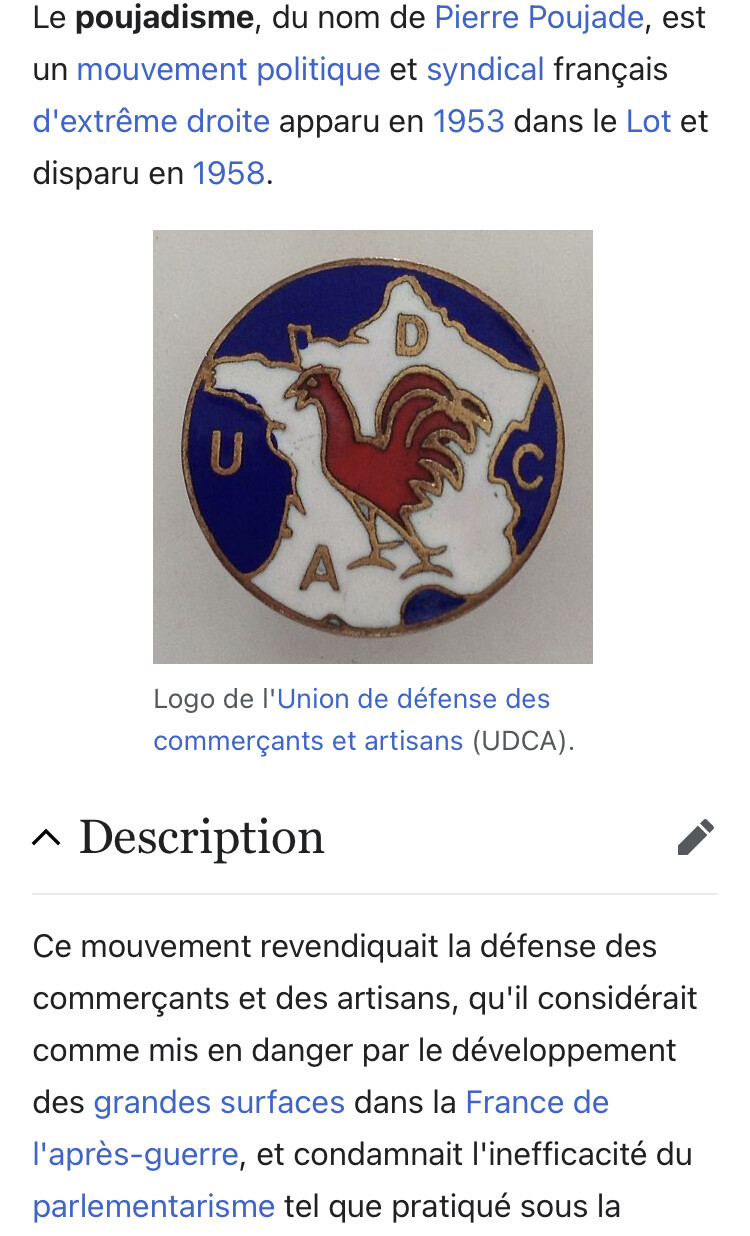This screenshot has width=750, height=1236.
Task: Collapse the Description section
Action: (x=46, y=838)
